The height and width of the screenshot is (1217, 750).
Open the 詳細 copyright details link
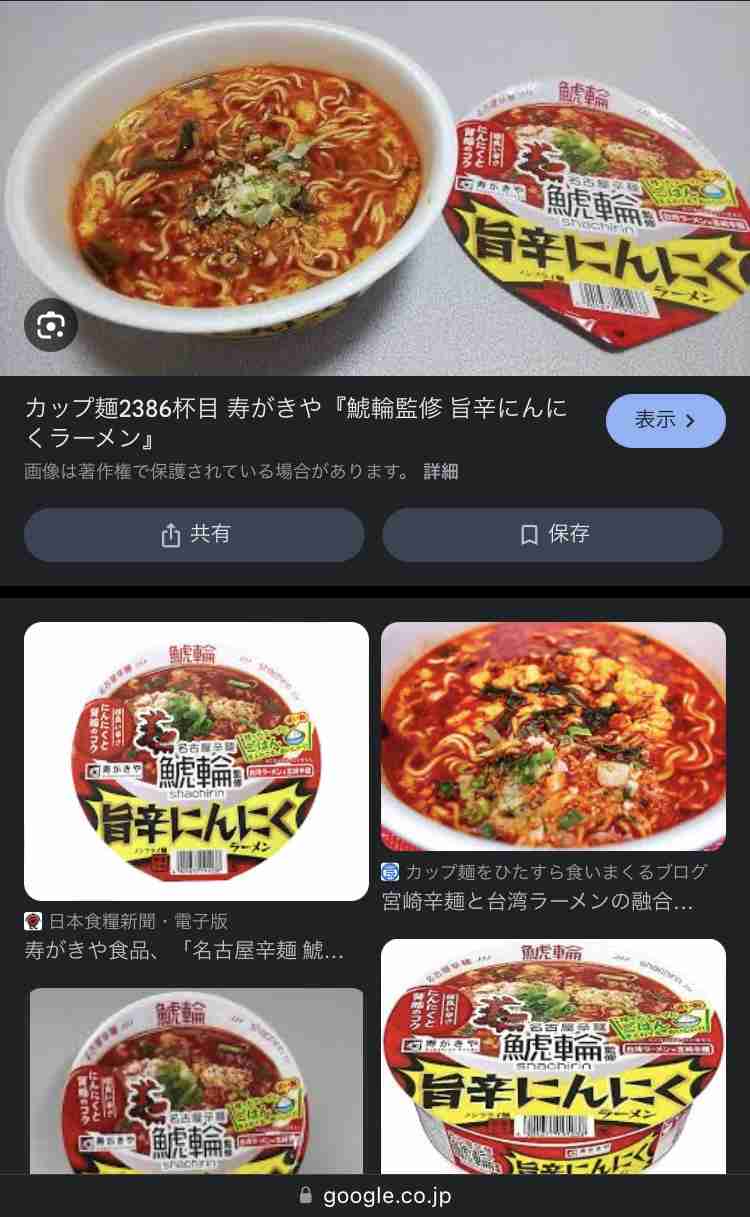[x=441, y=471]
